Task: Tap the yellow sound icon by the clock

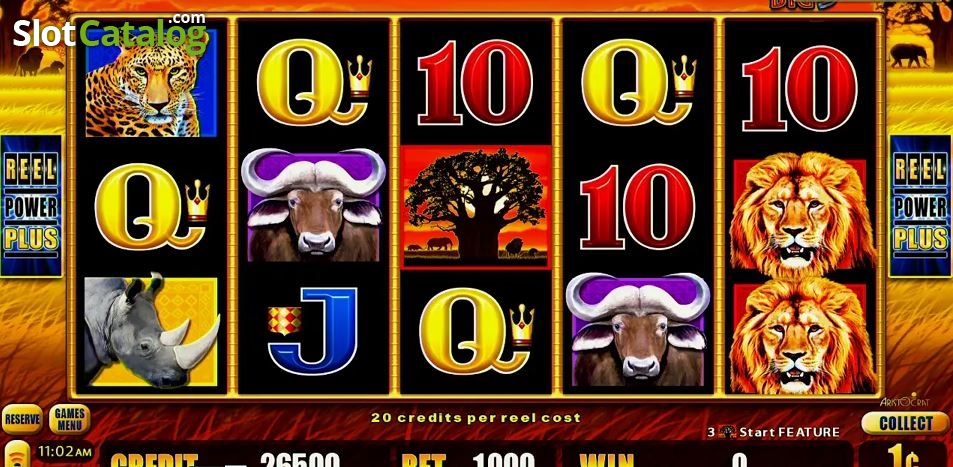Action: click(x=17, y=454)
